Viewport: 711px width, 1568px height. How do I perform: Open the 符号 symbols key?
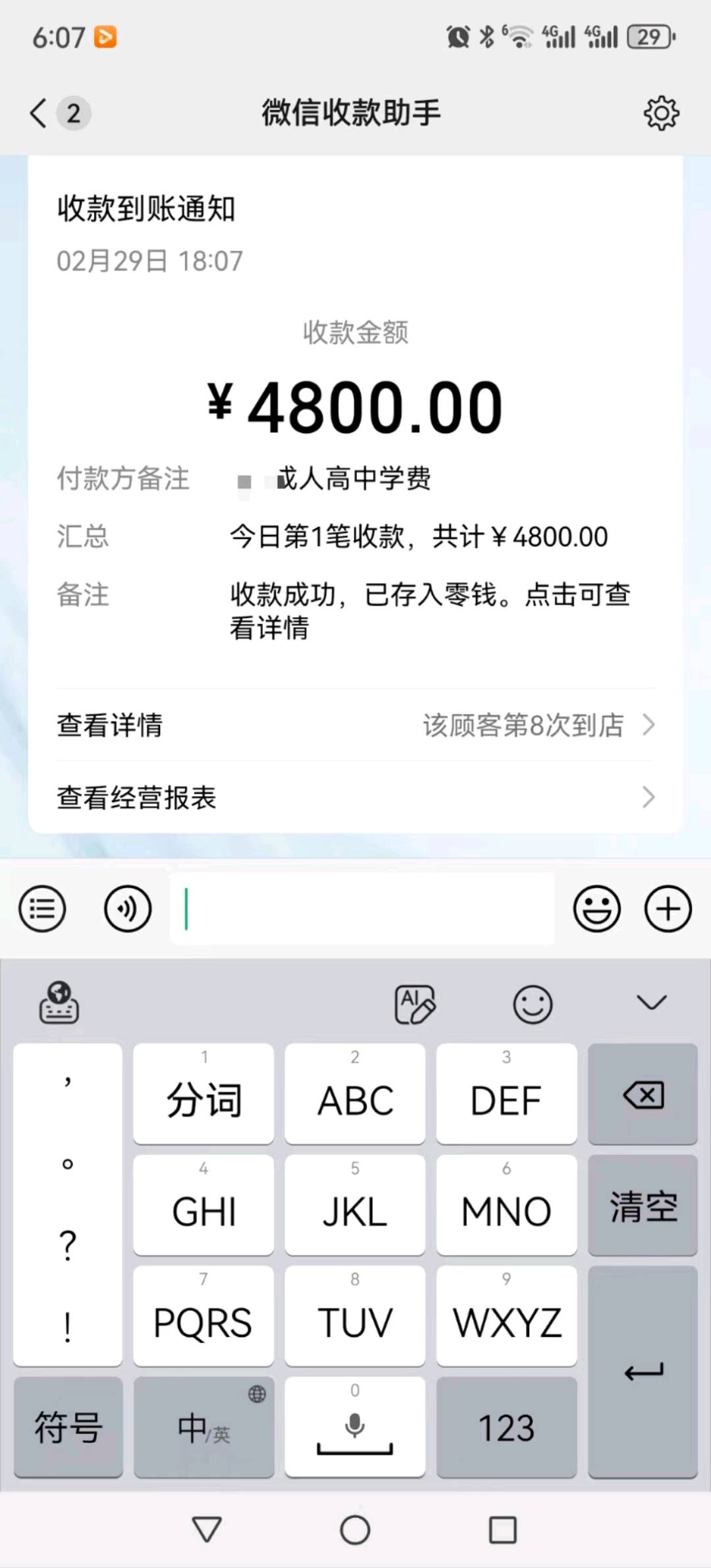point(68,1428)
